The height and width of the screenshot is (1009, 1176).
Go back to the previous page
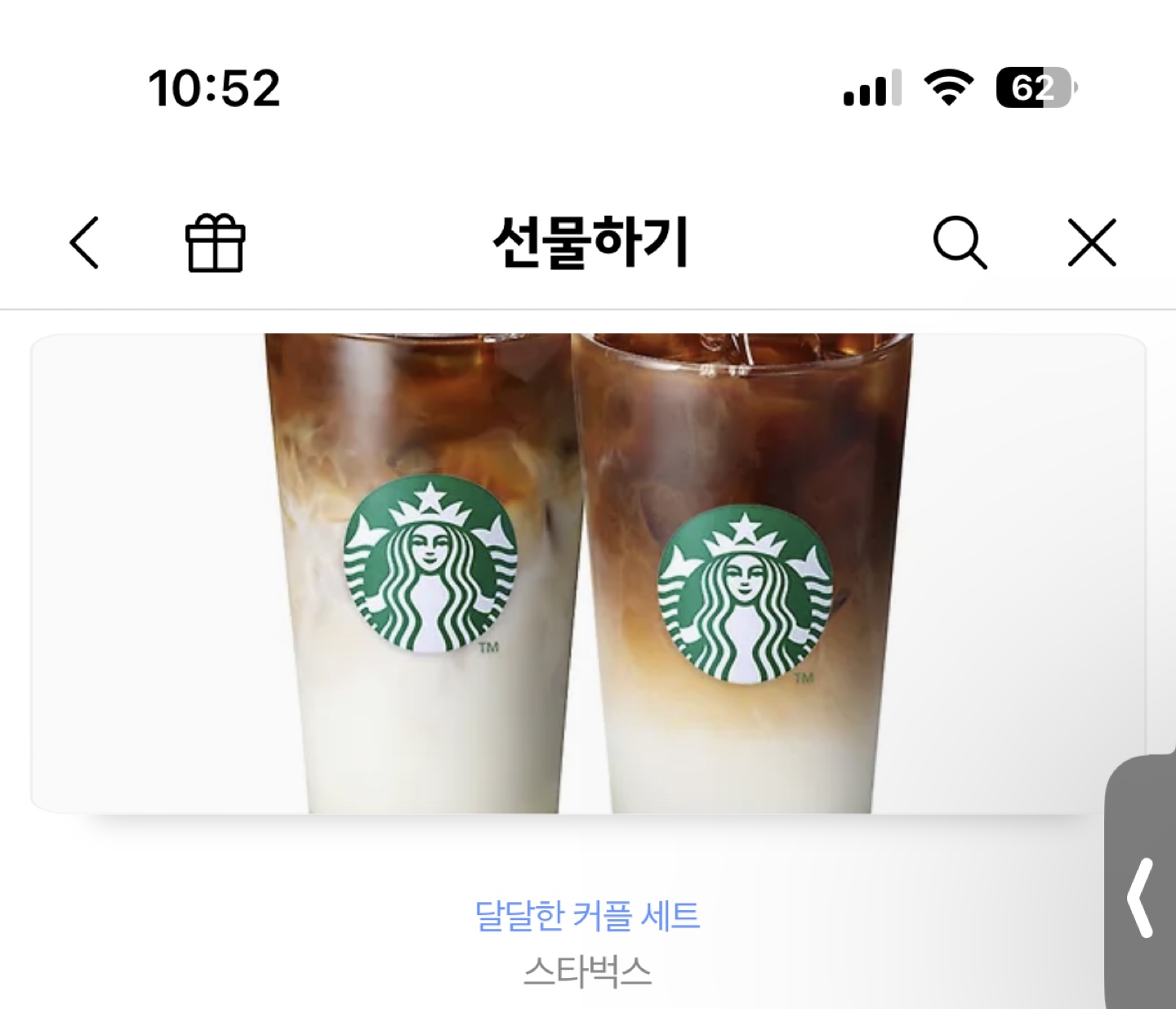pyautogui.click(x=84, y=243)
